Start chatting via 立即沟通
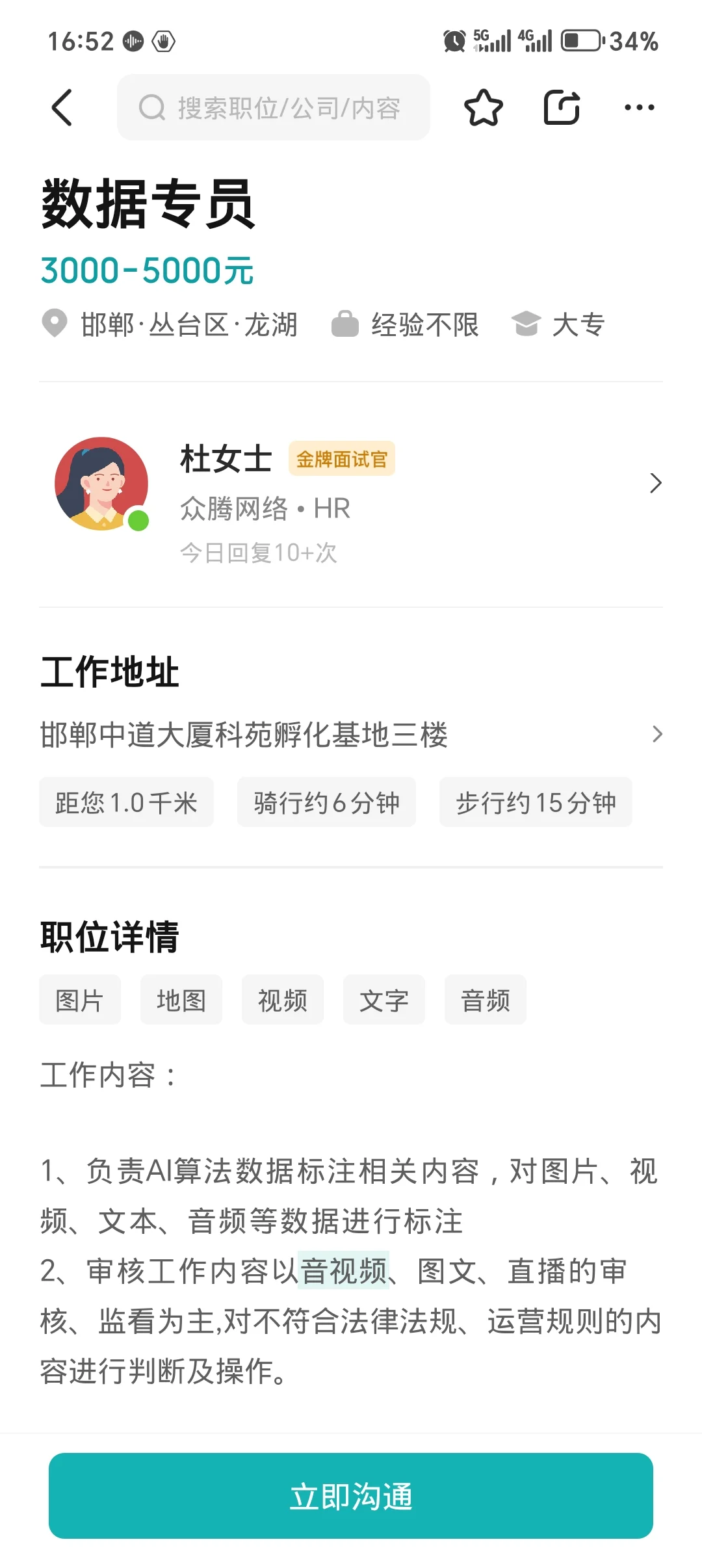702x1568 pixels. (x=351, y=1496)
